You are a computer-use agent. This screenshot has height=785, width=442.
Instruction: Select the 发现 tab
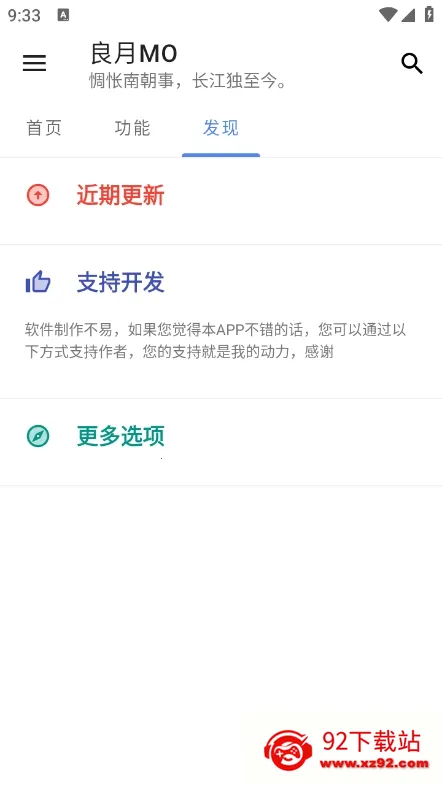coord(221,128)
